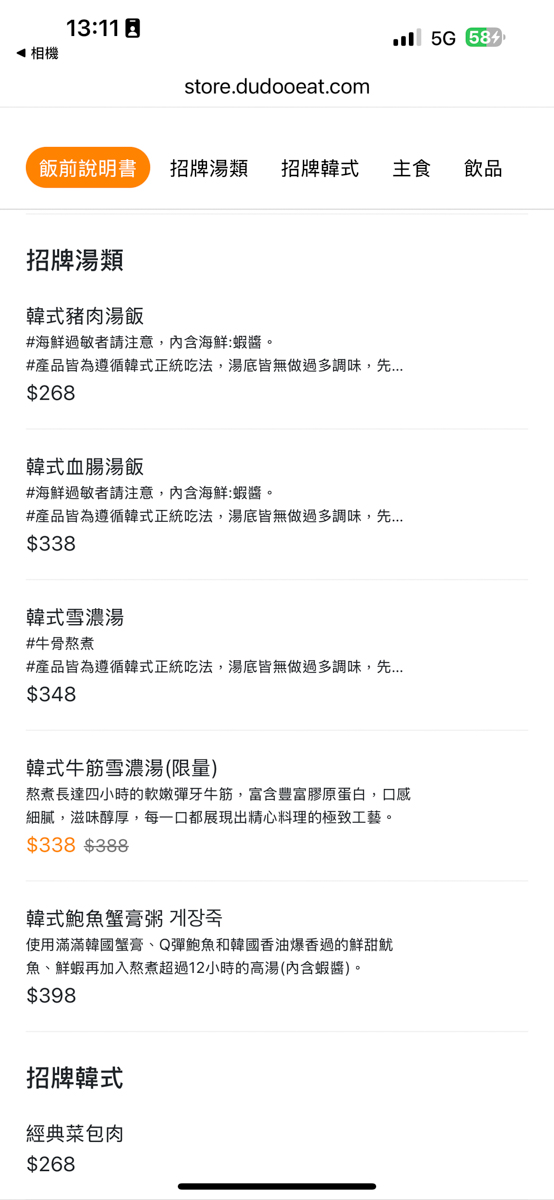Open 韓式牛筋雪濃湯(限量) item
This screenshot has height=1200, width=554.
click(x=277, y=806)
